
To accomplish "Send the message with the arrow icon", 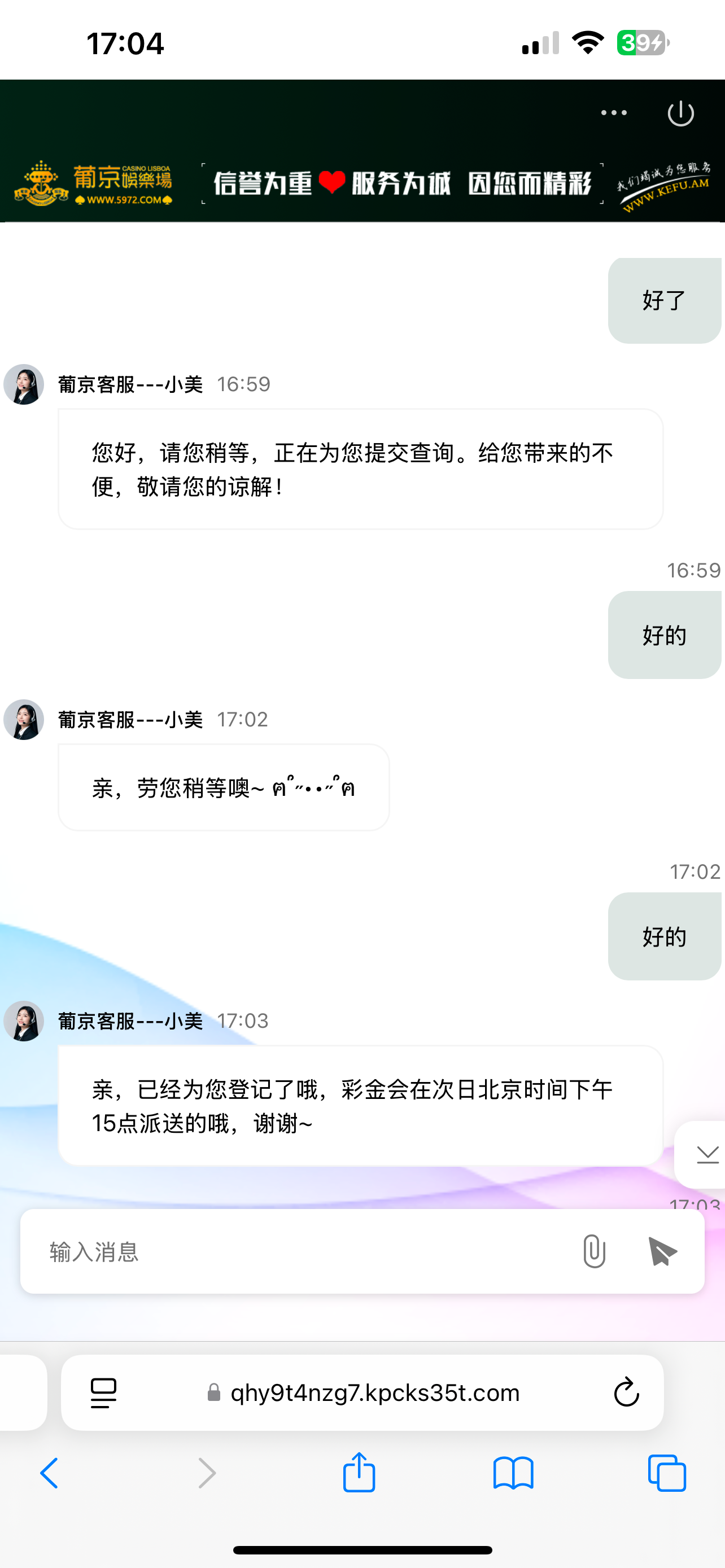I will coord(662,1251).
